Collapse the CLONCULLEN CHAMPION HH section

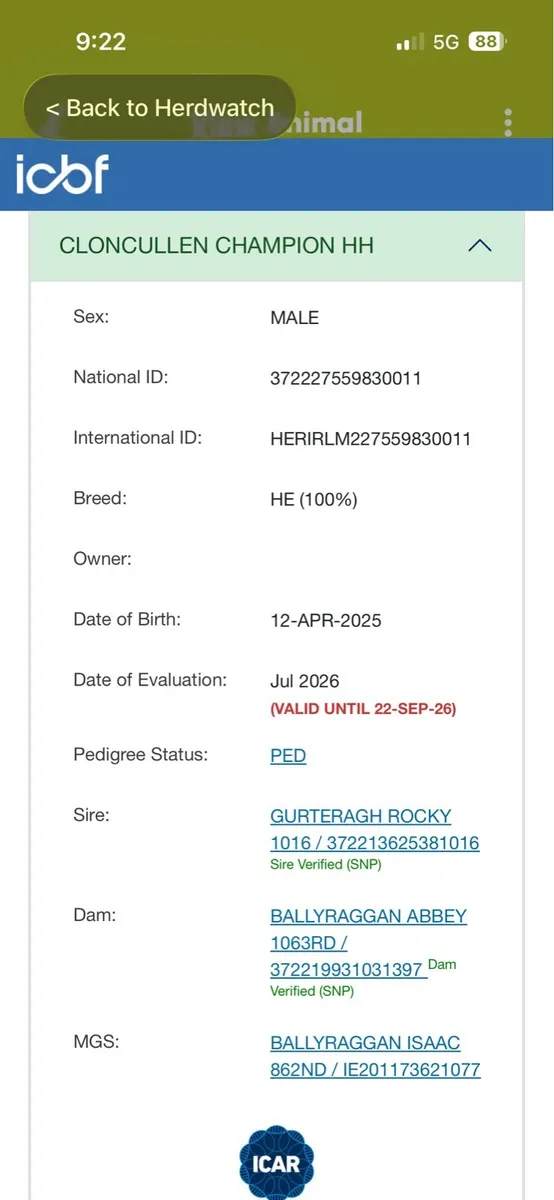pyautogui.click(x=480, y=245)
